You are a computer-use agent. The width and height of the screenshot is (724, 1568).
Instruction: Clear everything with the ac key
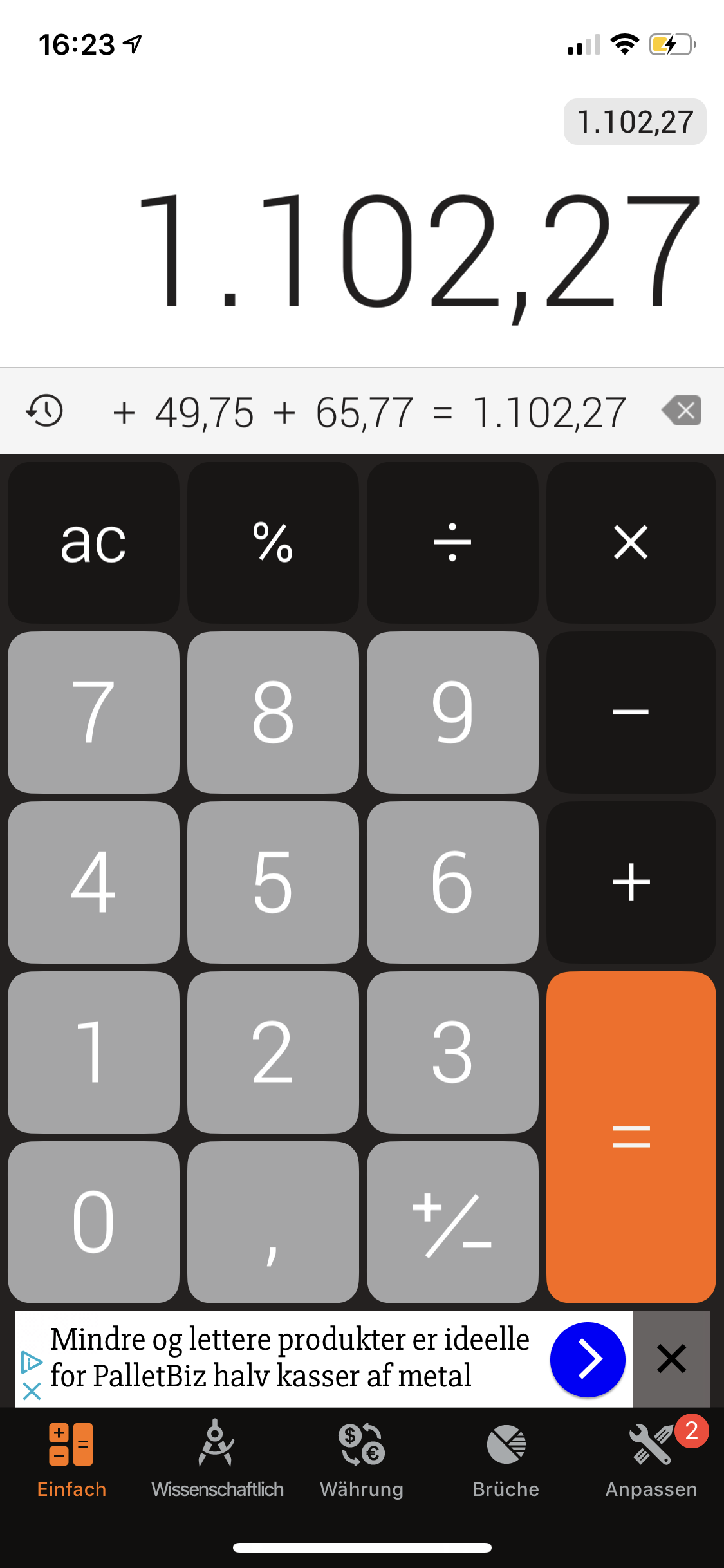pyautogui.click(x=93, y=542)
